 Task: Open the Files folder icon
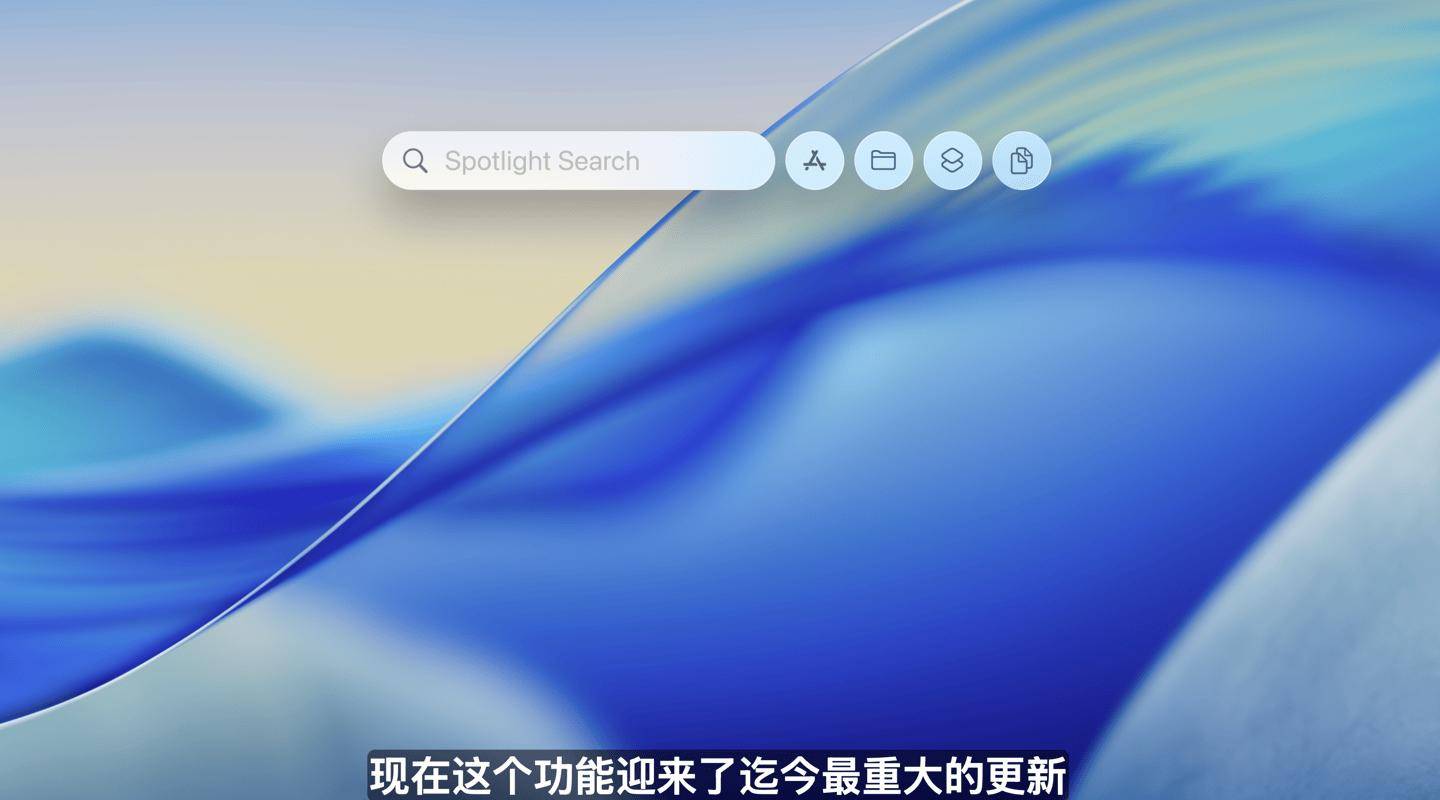883,161
